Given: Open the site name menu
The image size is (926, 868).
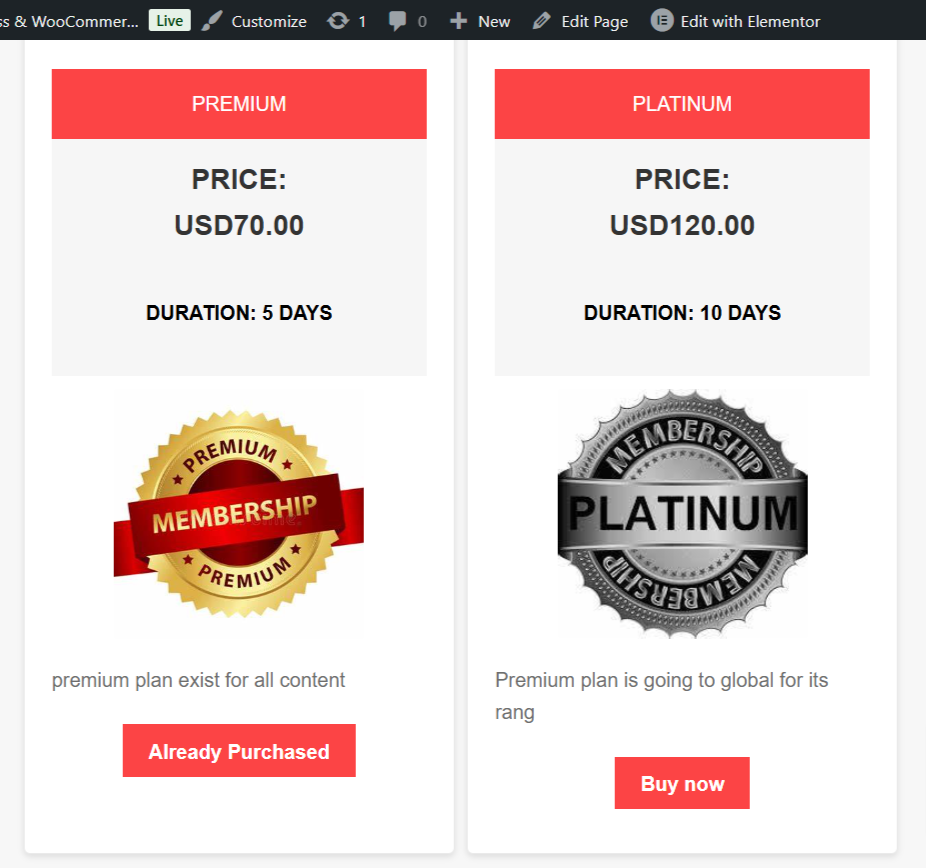Looking at the screenshot, I should coord(70,21).
